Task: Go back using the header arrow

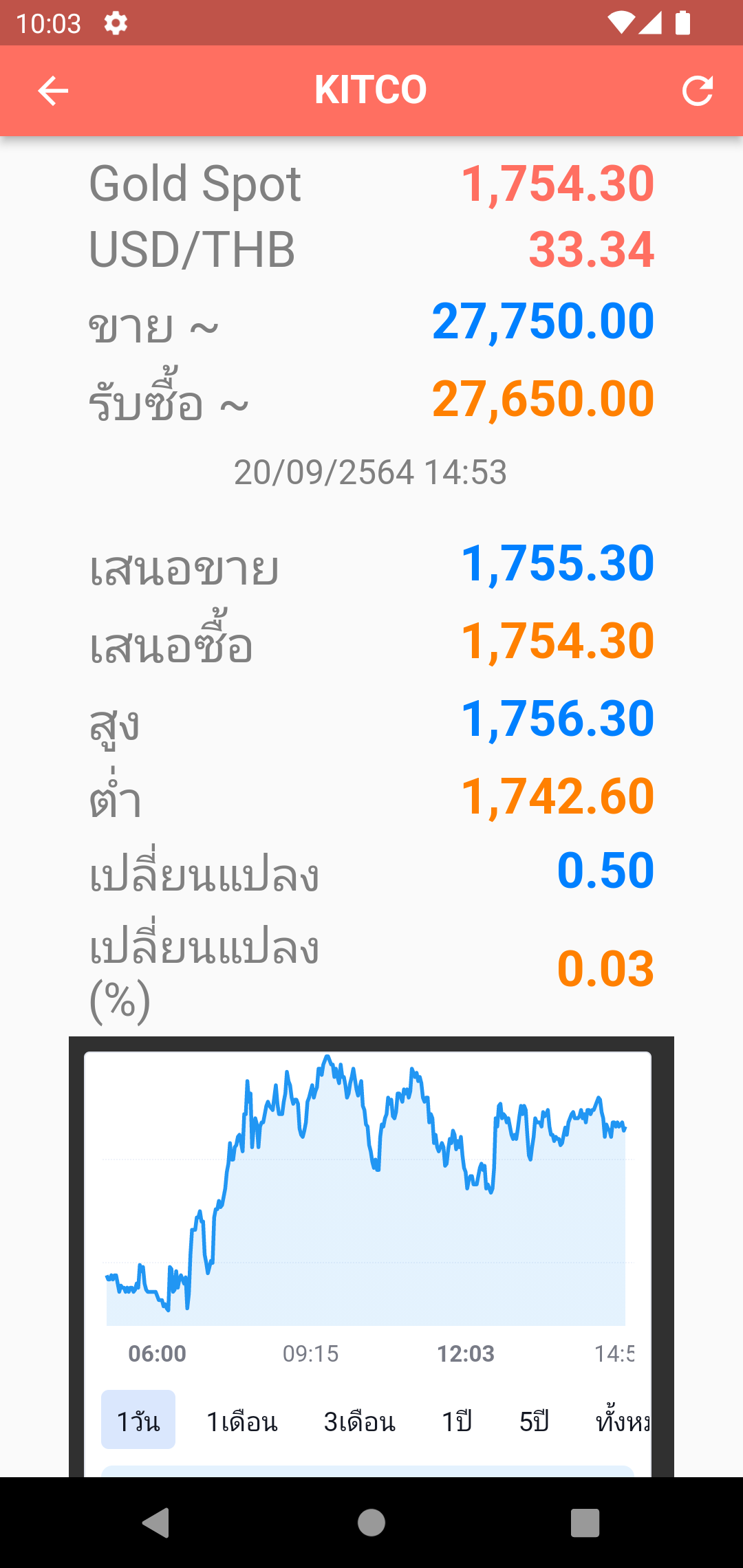Action: [x=53, y=91]
